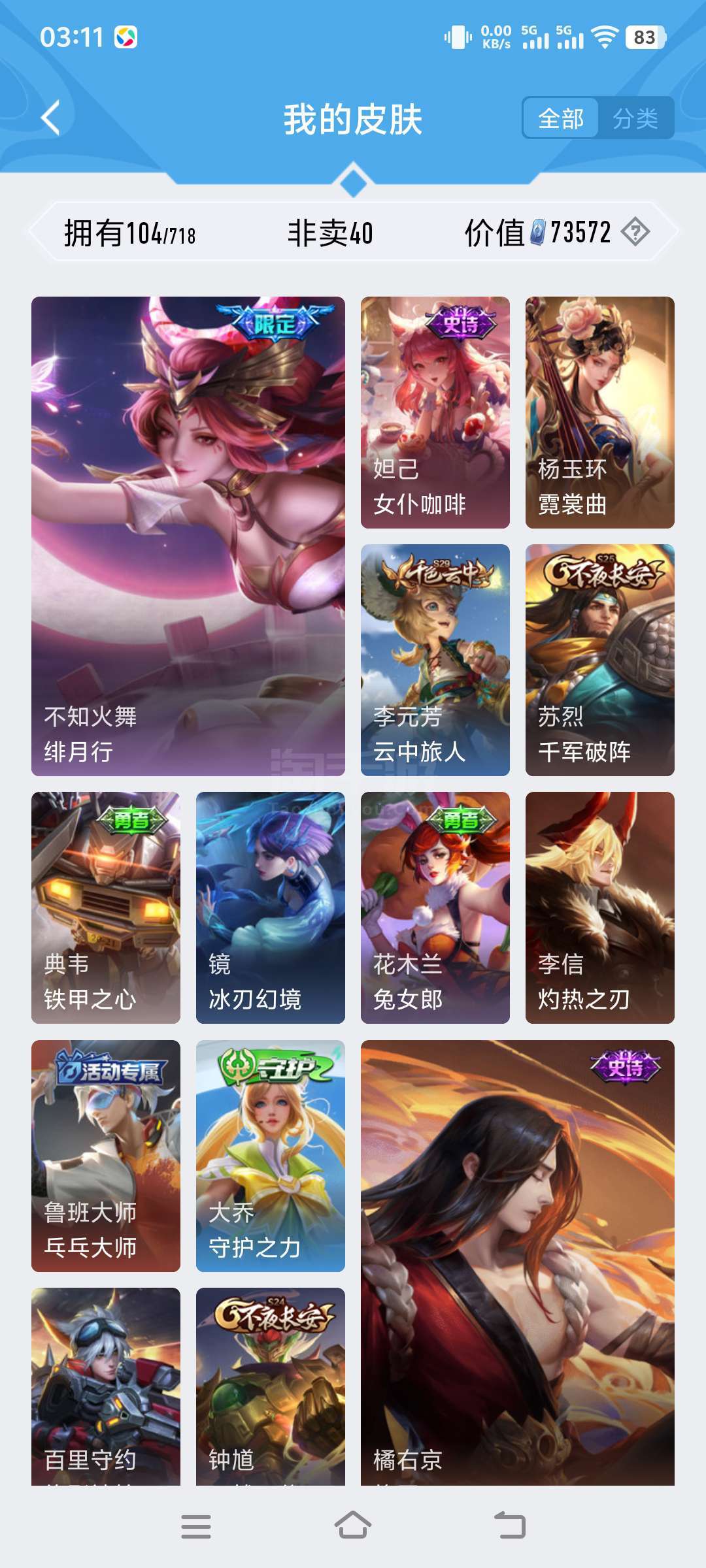This screenshot has height=1568, width=706.
Task: Go to the system home screen
Action: click(353, 1526)
